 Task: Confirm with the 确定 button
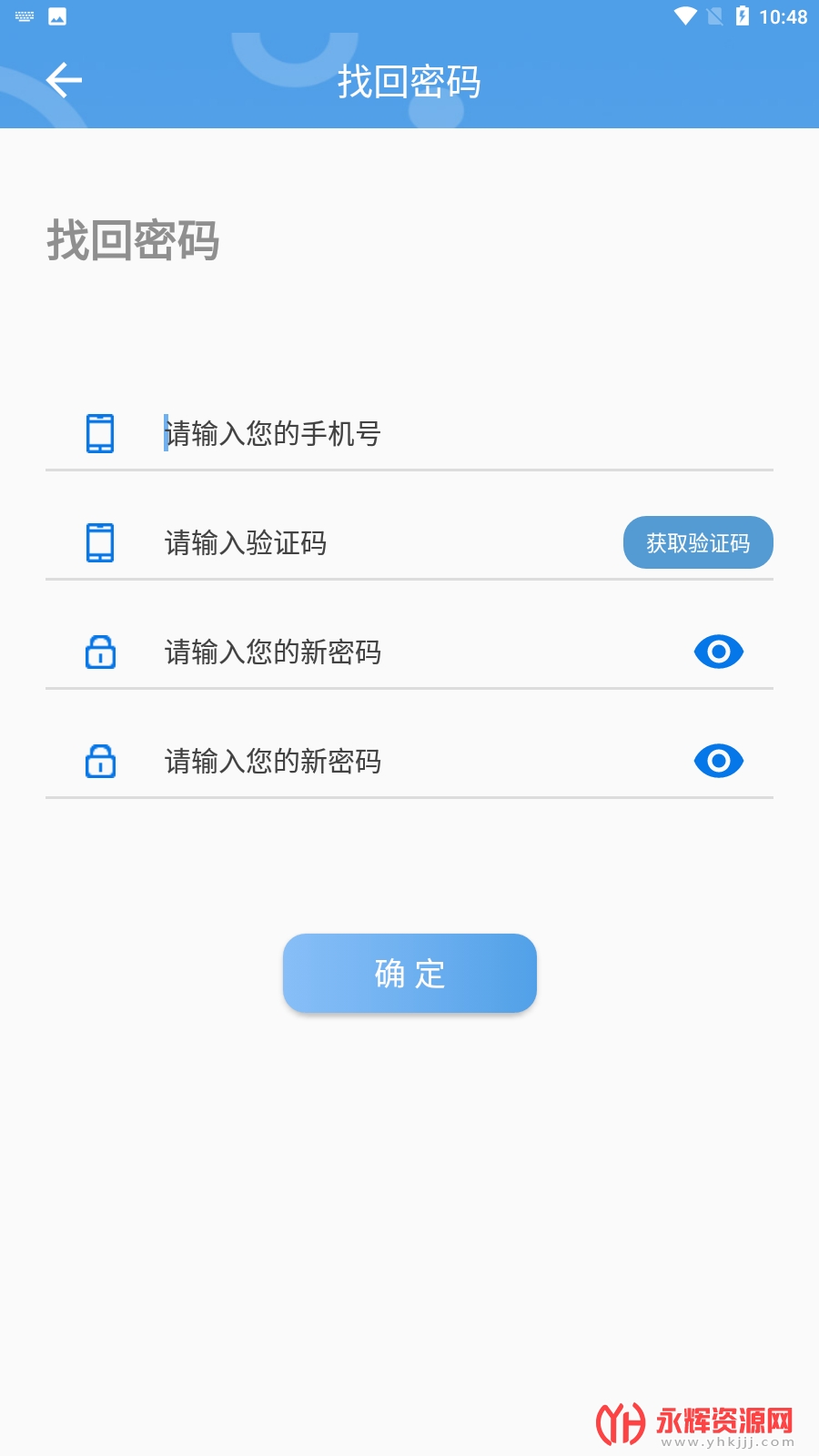409,973
